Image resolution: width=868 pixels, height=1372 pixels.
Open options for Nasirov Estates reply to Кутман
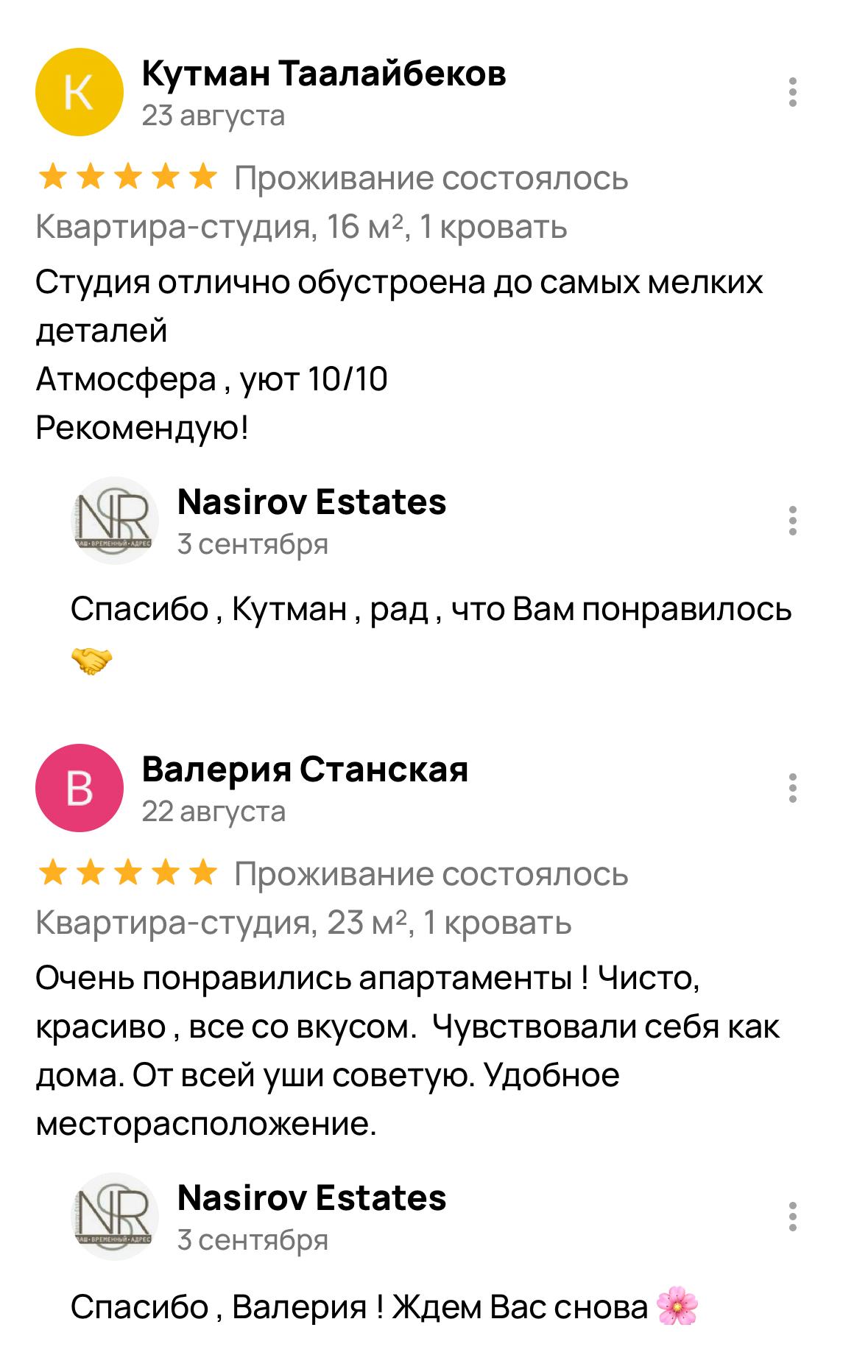792,521
